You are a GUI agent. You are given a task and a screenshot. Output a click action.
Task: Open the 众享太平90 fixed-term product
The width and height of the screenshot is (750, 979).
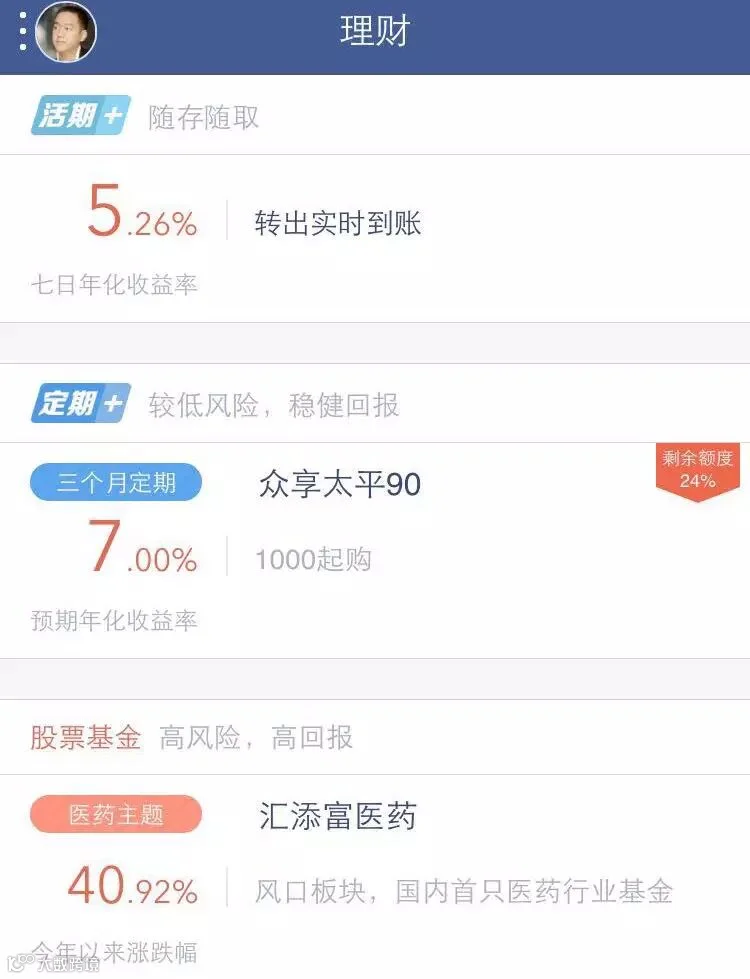[375, 551]
